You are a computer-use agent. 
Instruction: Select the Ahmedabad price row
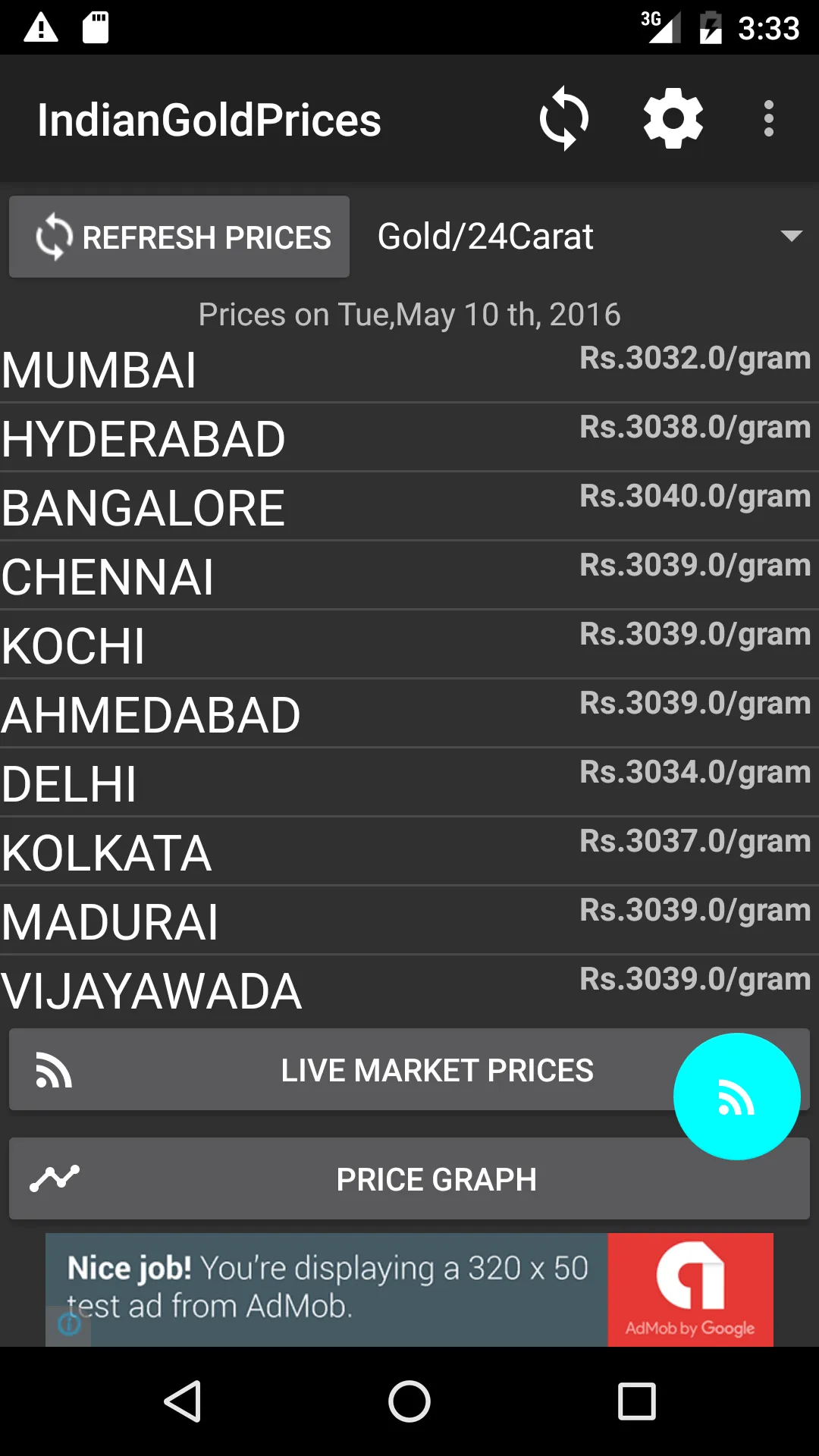coord(409,714)
